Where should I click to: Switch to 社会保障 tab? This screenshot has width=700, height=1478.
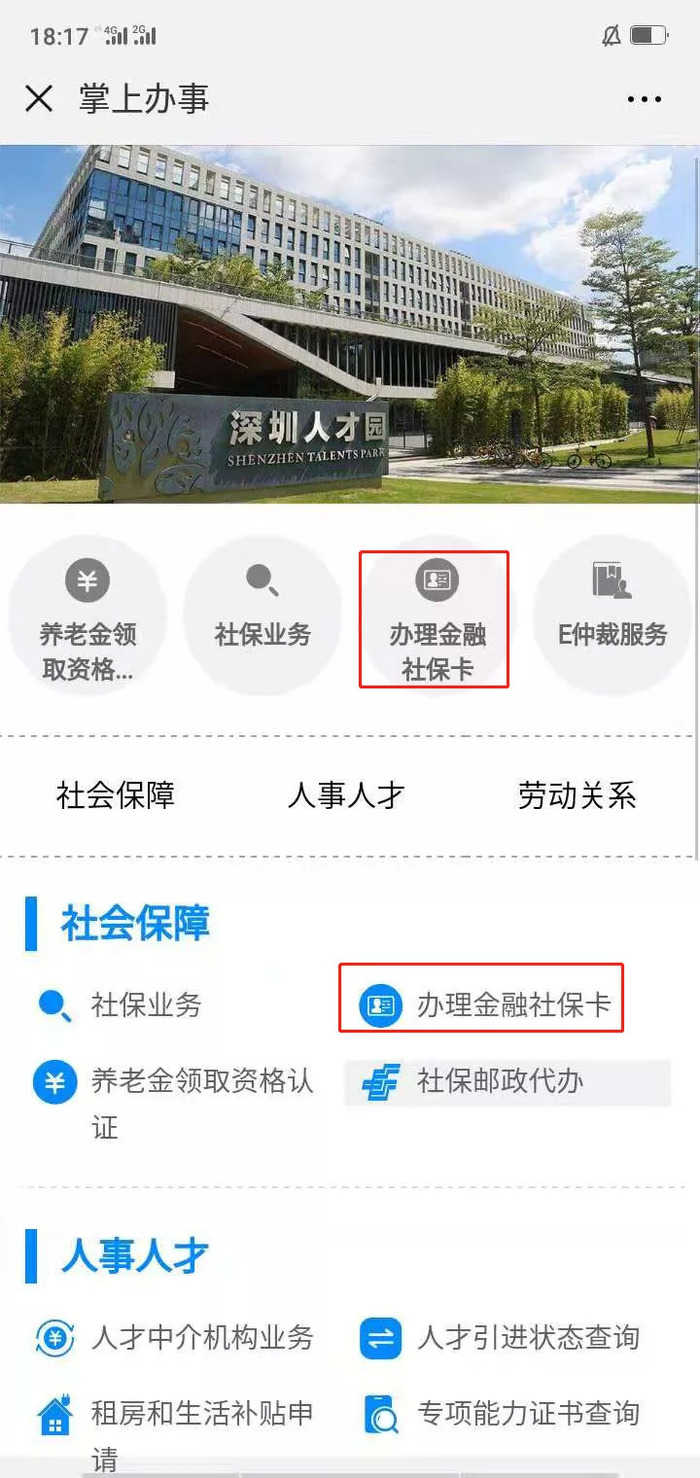[116, 796]
